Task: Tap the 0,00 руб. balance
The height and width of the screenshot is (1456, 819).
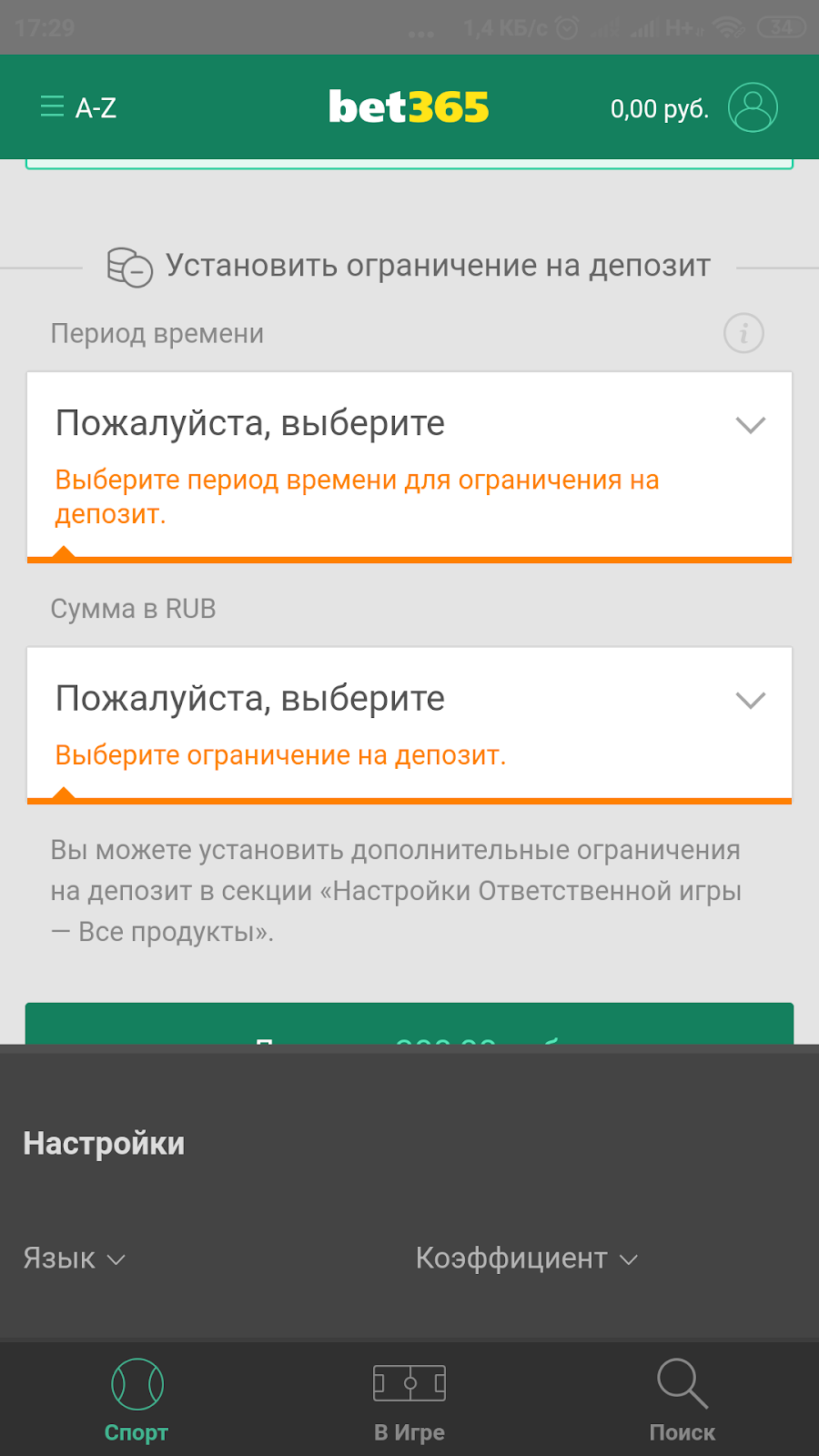Action: [x=659, y=109]
